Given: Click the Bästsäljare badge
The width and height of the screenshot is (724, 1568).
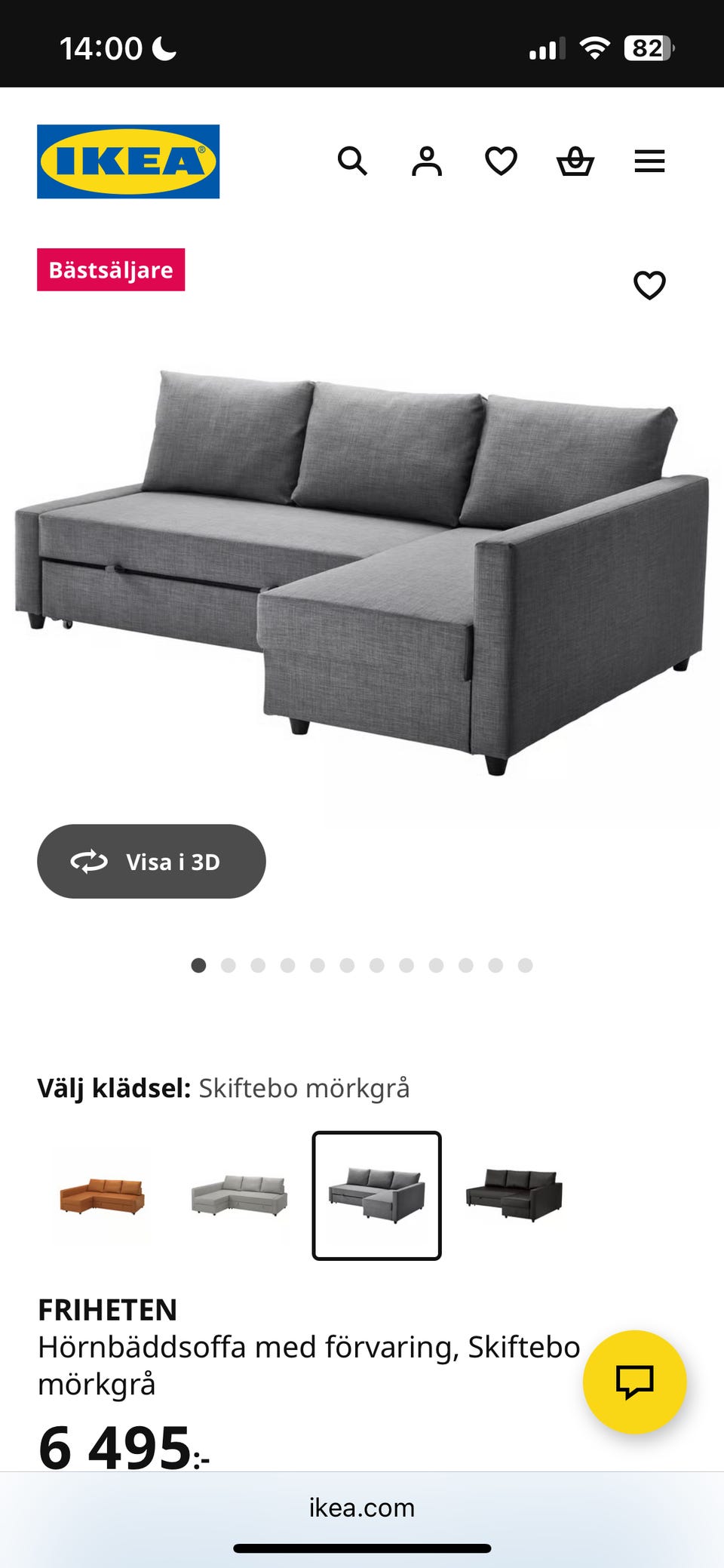Looking at the screenshot, I should coord(111,269).
